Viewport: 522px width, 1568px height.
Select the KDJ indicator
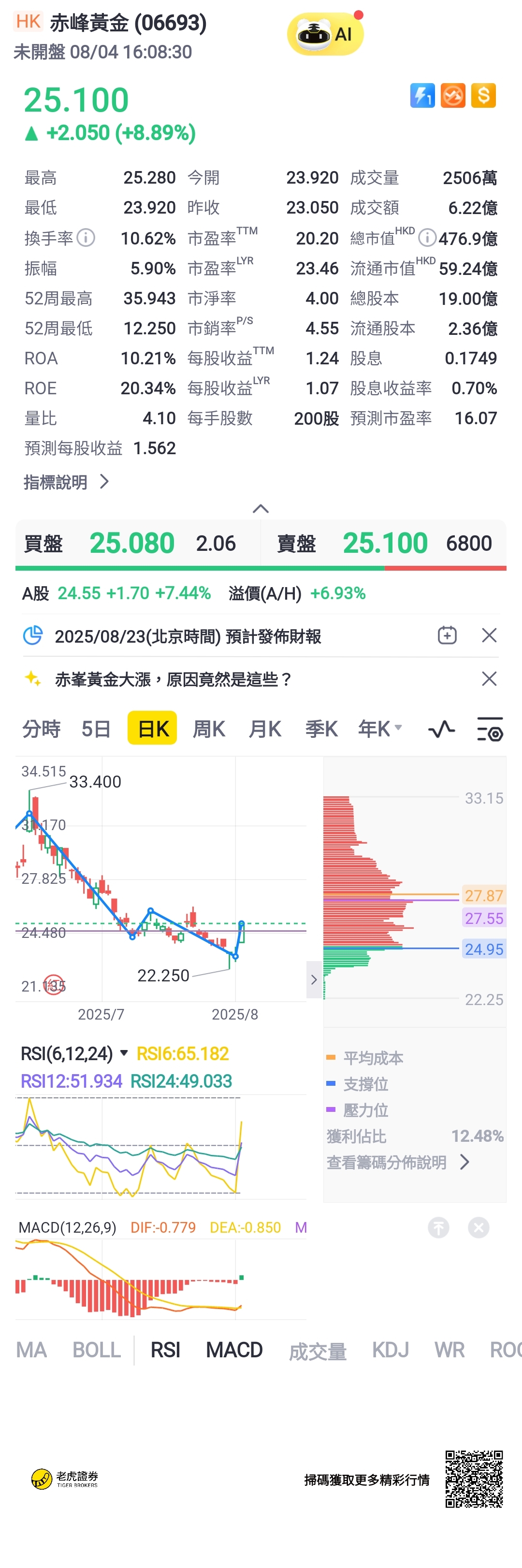tap(390, 1350)
